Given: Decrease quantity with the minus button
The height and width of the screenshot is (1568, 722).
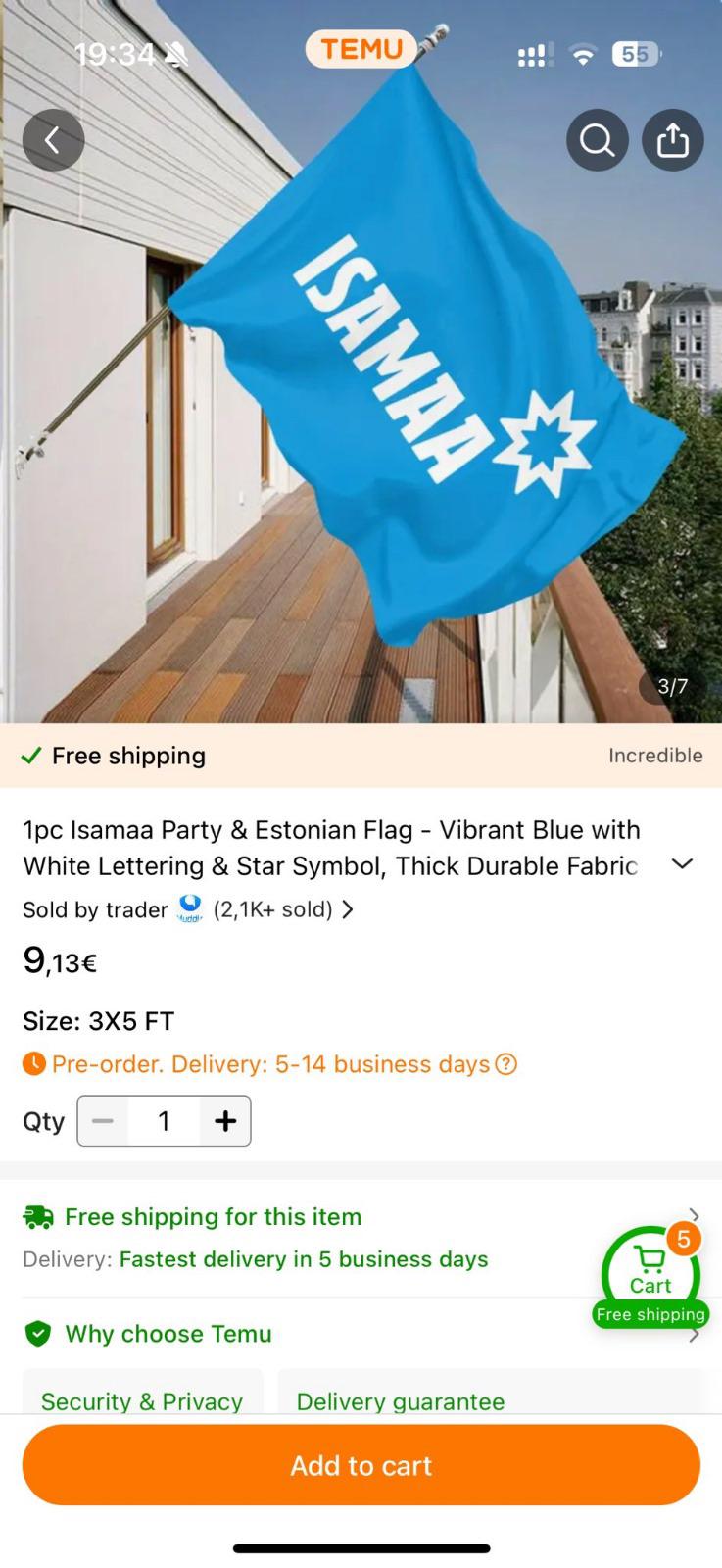Looking at the screenshot, I should (103, 1121).
